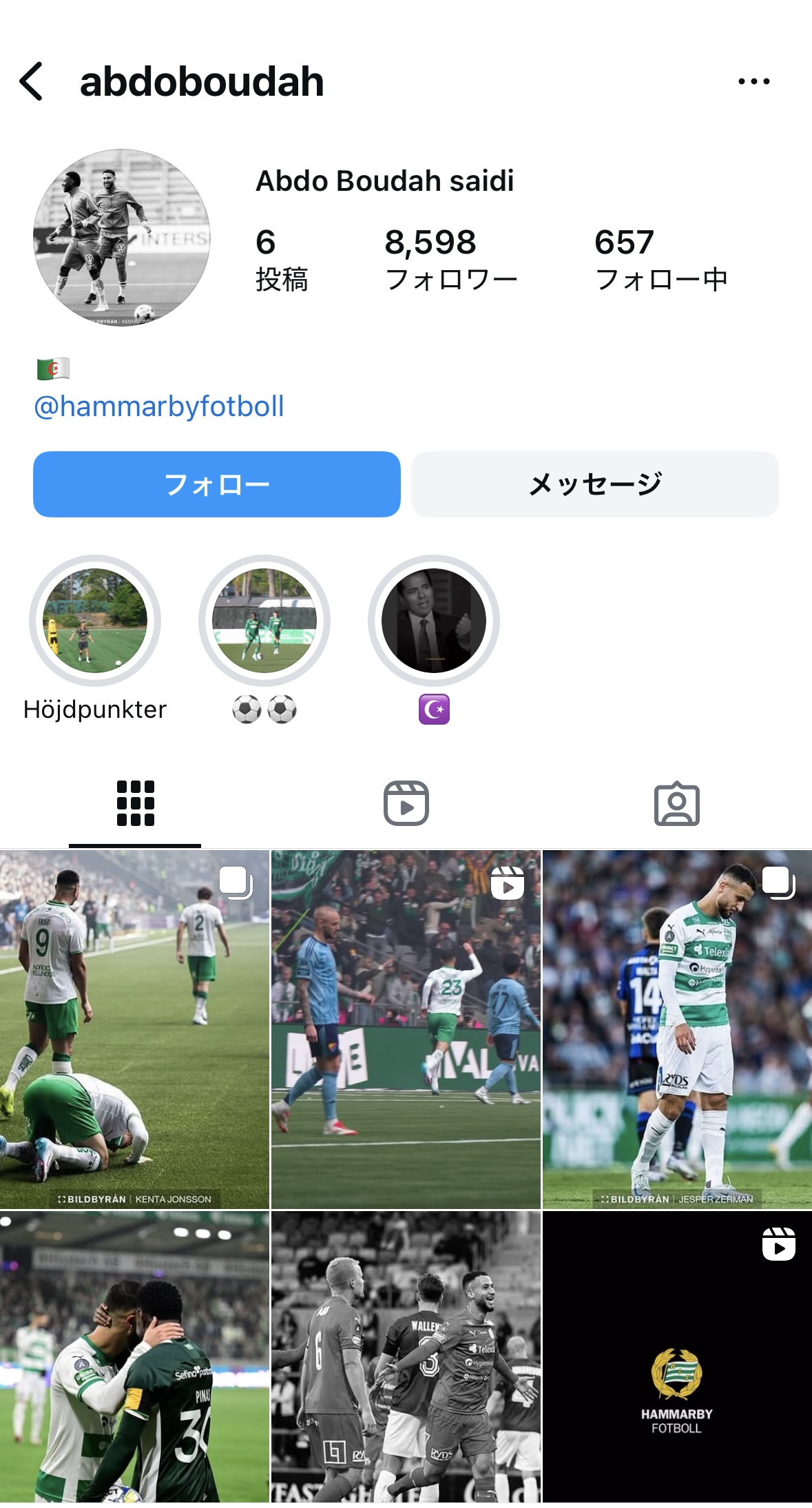
Task: Play the Hammarby Fotboll logo reel
Action: (677, 1357)
